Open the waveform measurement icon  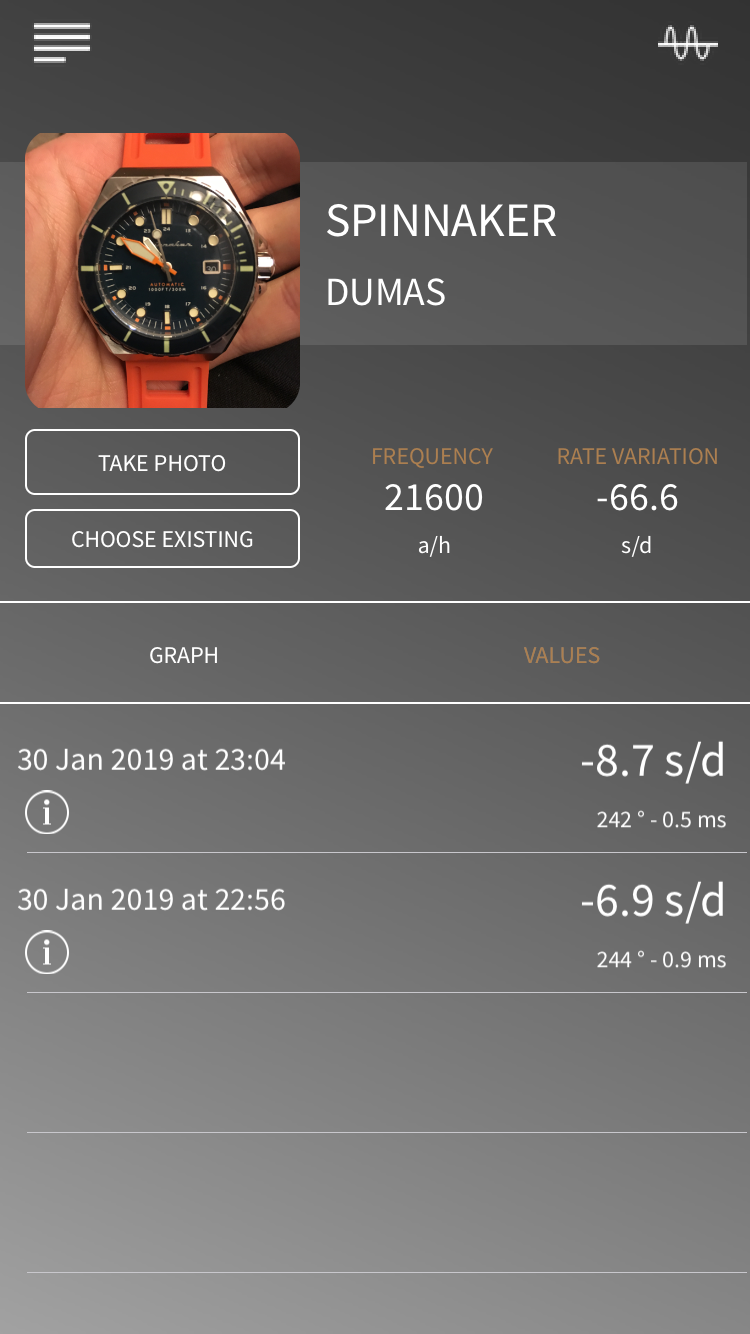687,42
